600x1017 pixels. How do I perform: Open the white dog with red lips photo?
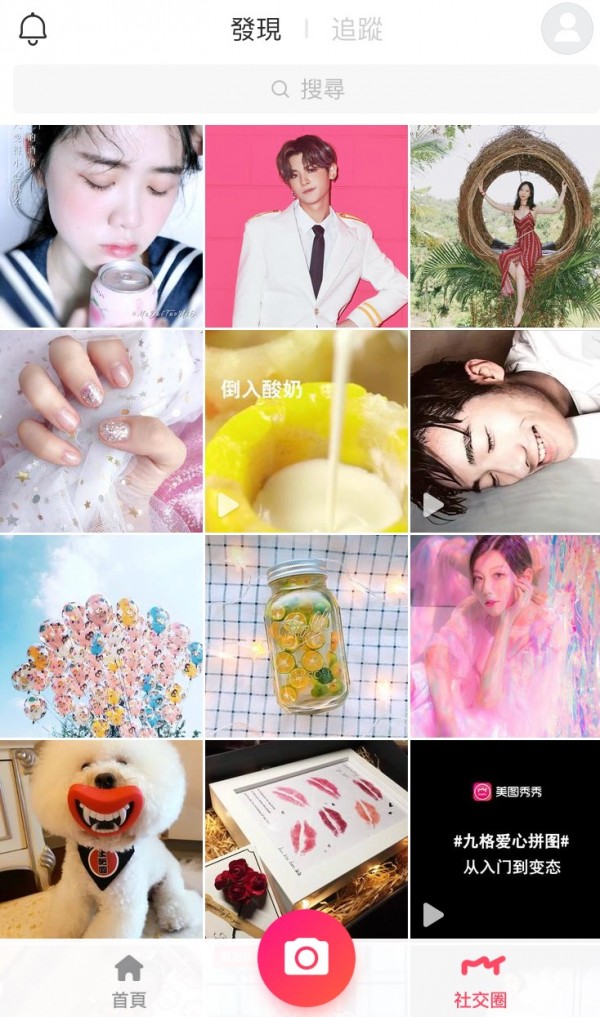pyautogui.click(x=101, y=838)
